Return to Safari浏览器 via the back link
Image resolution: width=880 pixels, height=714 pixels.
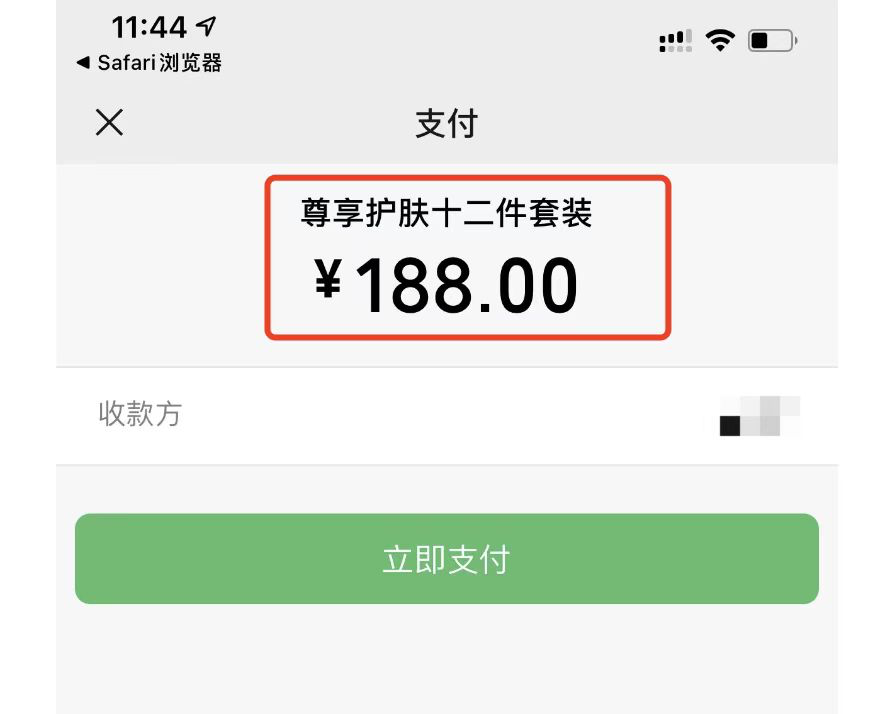pyautogui.click(x=149, y=63)
